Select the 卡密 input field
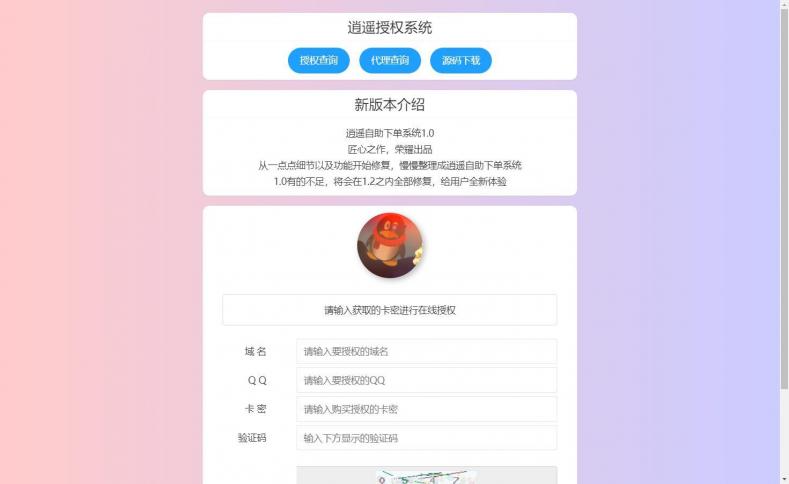The width and height of the screenshot is (789, 484). click(x=426, y=409)
